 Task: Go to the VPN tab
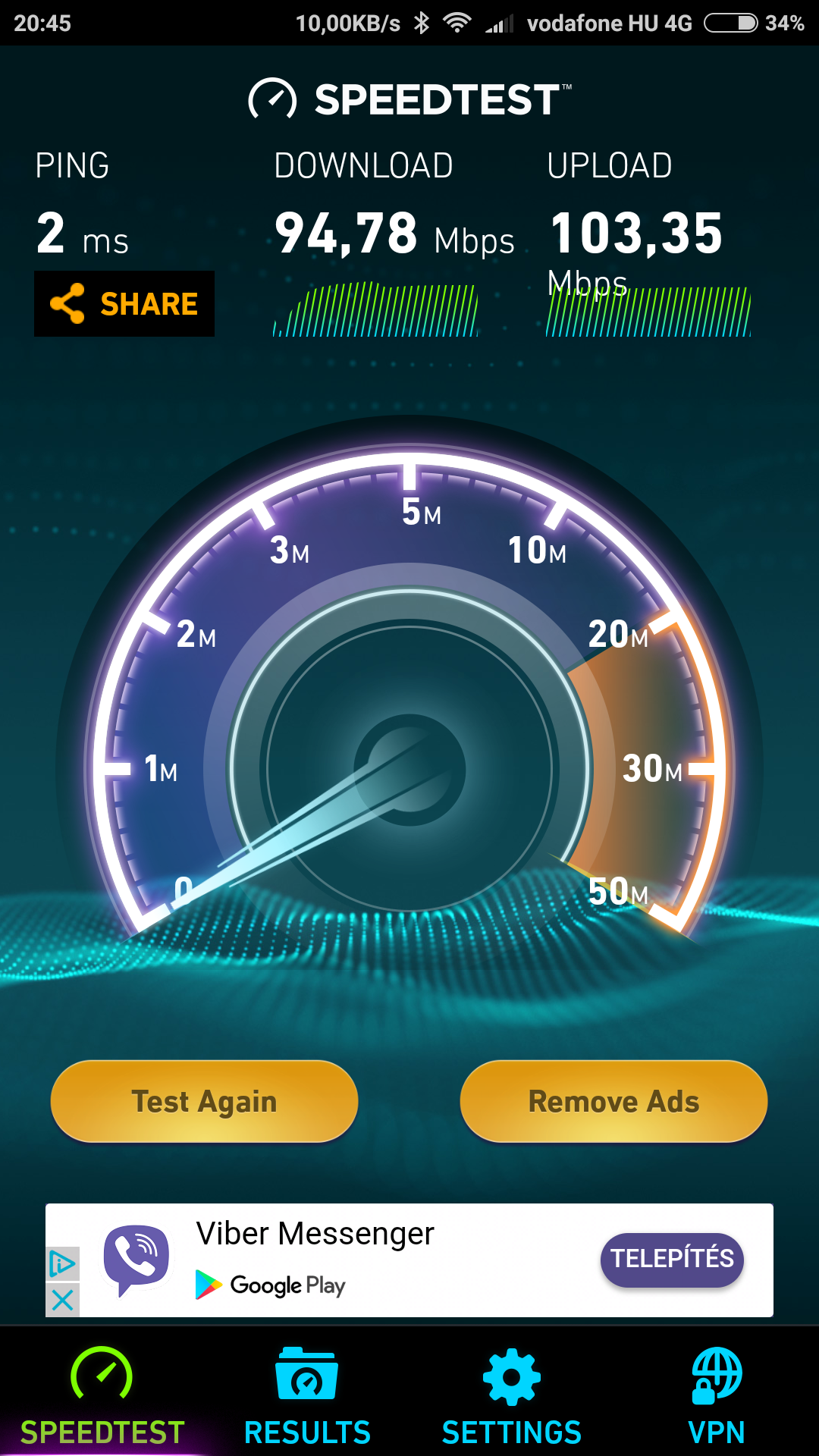coord(716,1397)
